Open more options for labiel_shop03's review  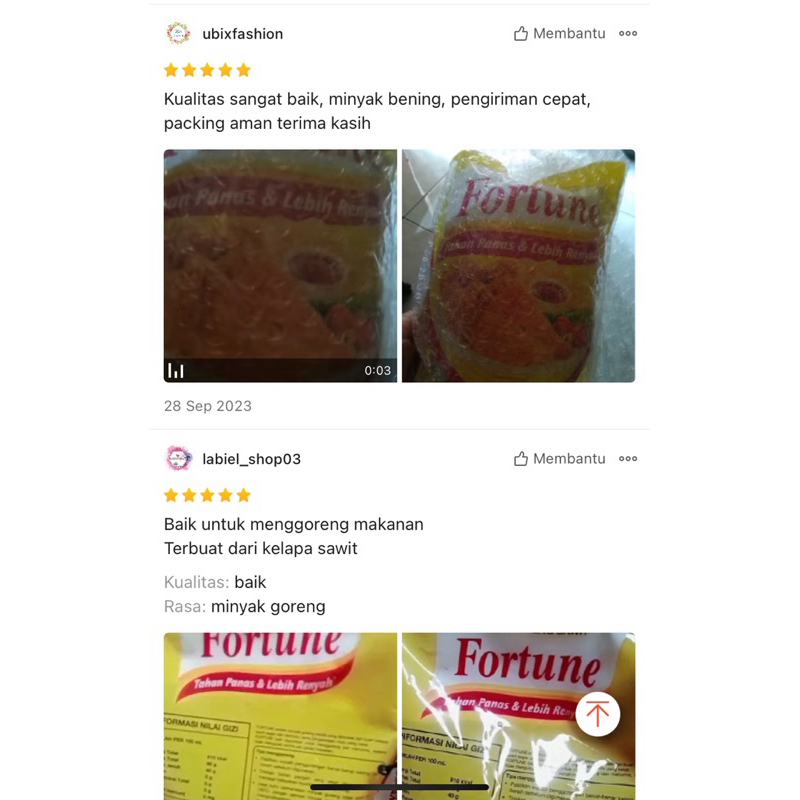(x=628, y=459)
